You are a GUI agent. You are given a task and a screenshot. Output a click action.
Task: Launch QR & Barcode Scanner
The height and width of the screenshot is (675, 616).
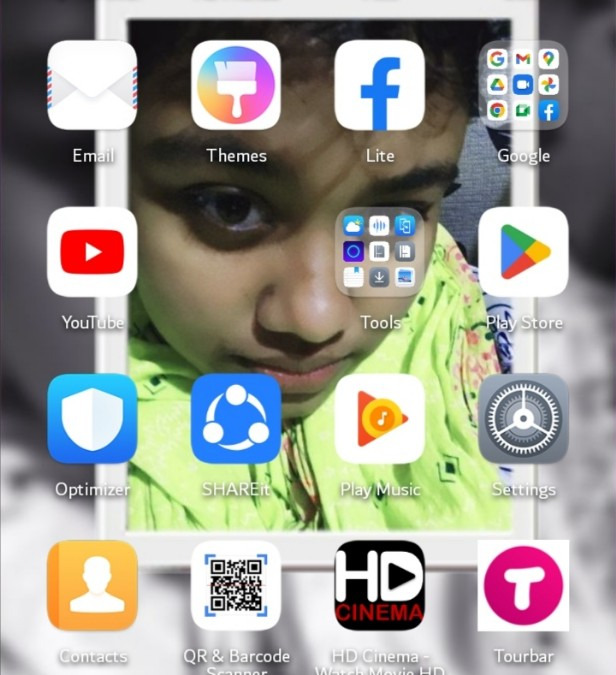[236, 586]
